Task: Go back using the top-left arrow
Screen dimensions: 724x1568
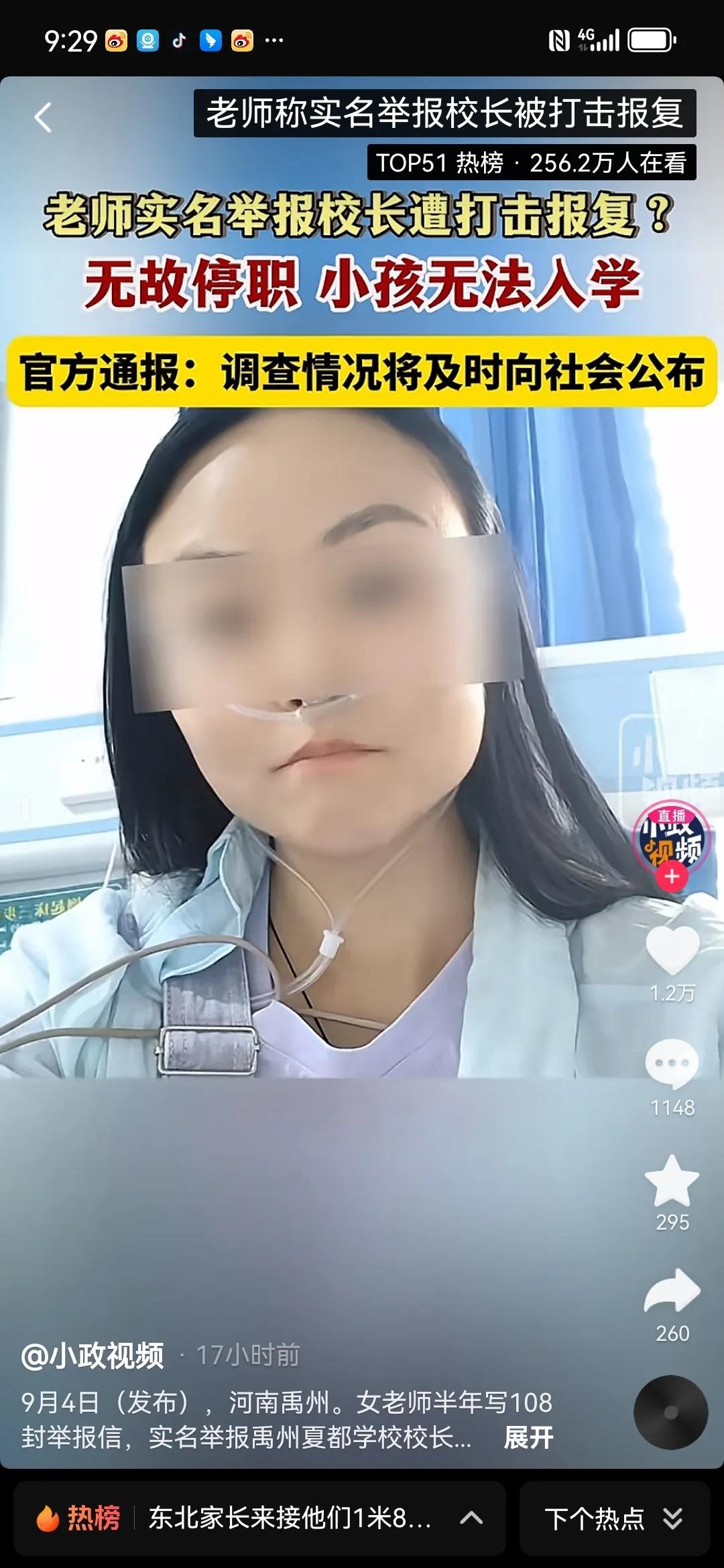Action: [43, 118]
